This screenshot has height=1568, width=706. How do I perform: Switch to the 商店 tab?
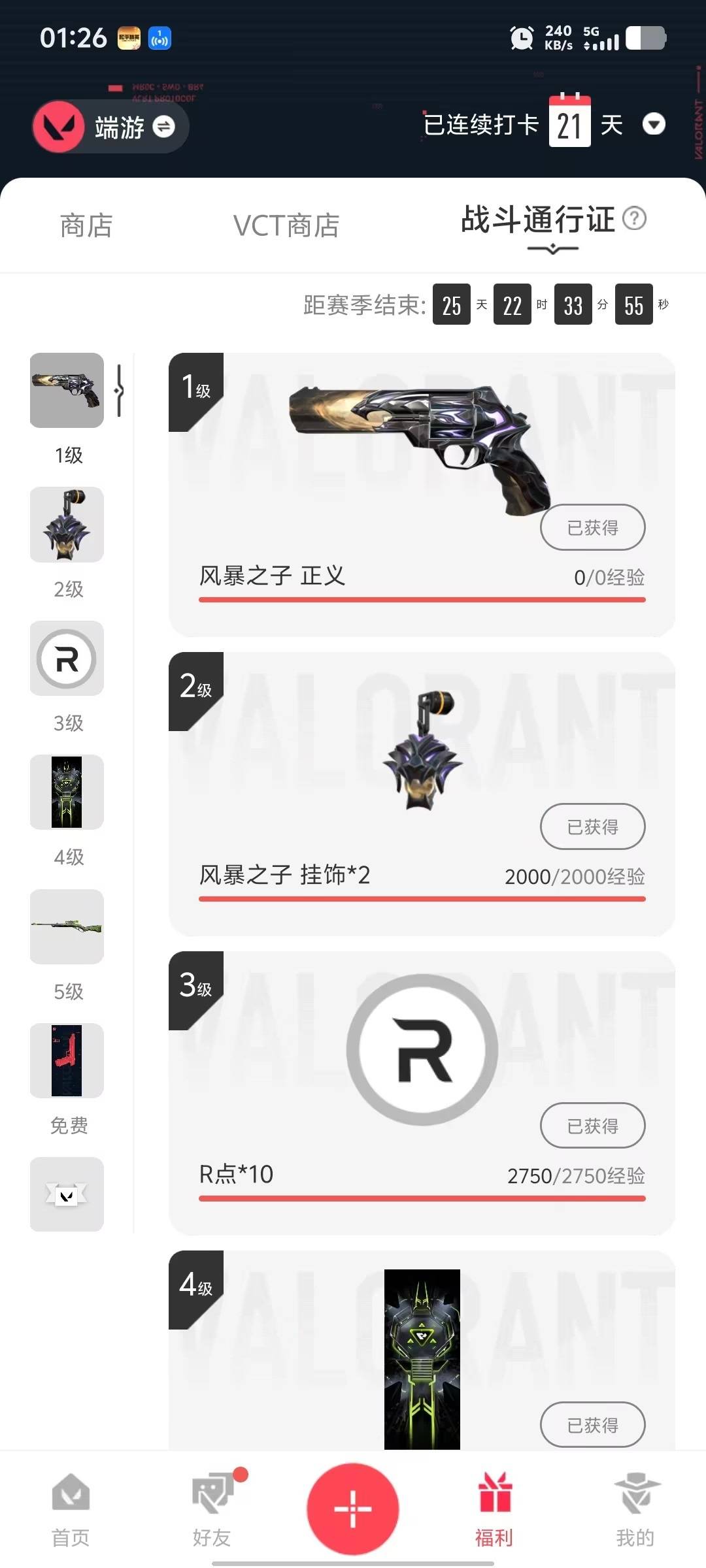(87, 225)
